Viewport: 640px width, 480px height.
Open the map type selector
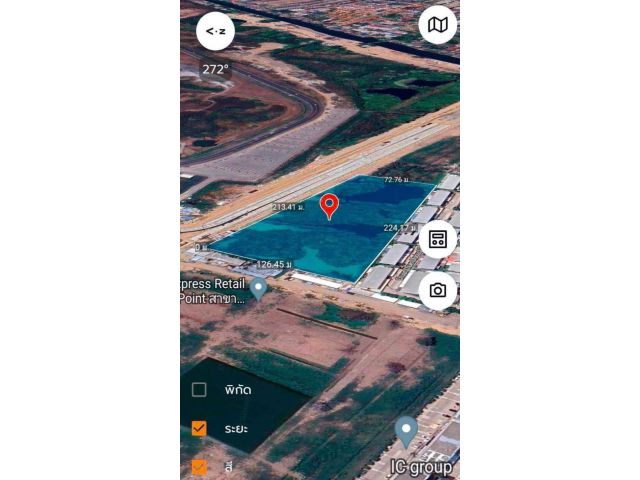point(437,25)
